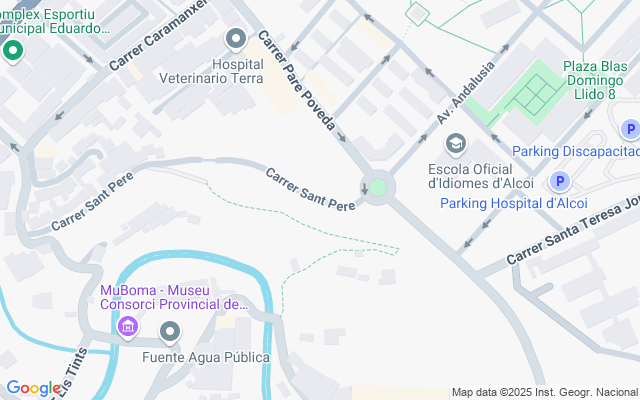Tap the Parking Discapacitados marker

coord(629,129)
